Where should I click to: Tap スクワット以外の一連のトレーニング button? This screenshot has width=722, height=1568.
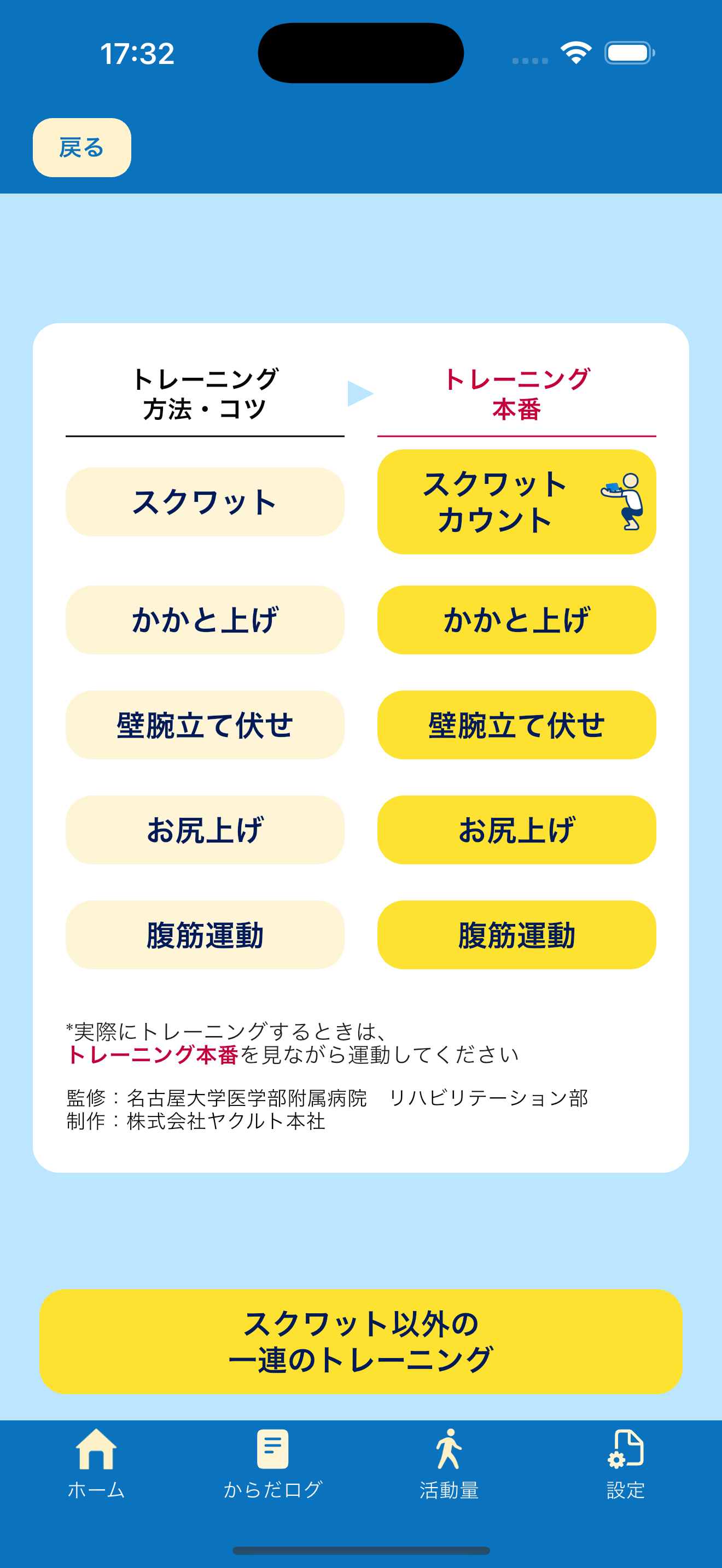[x=361, y=1342]
